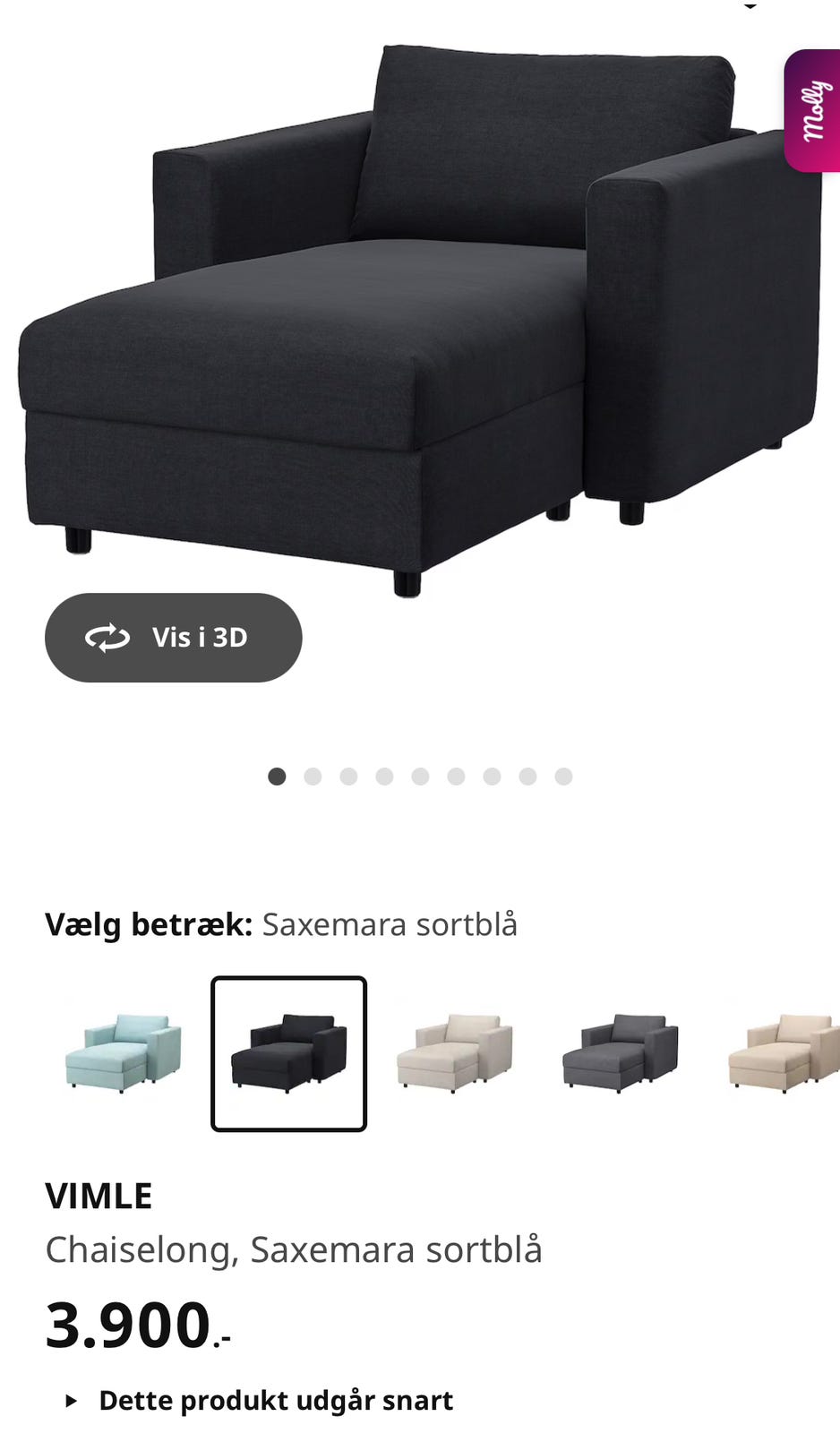The image size is (840, 1433).
Task: Choose the beige cover variant
Action: (x=456, y=1054)
